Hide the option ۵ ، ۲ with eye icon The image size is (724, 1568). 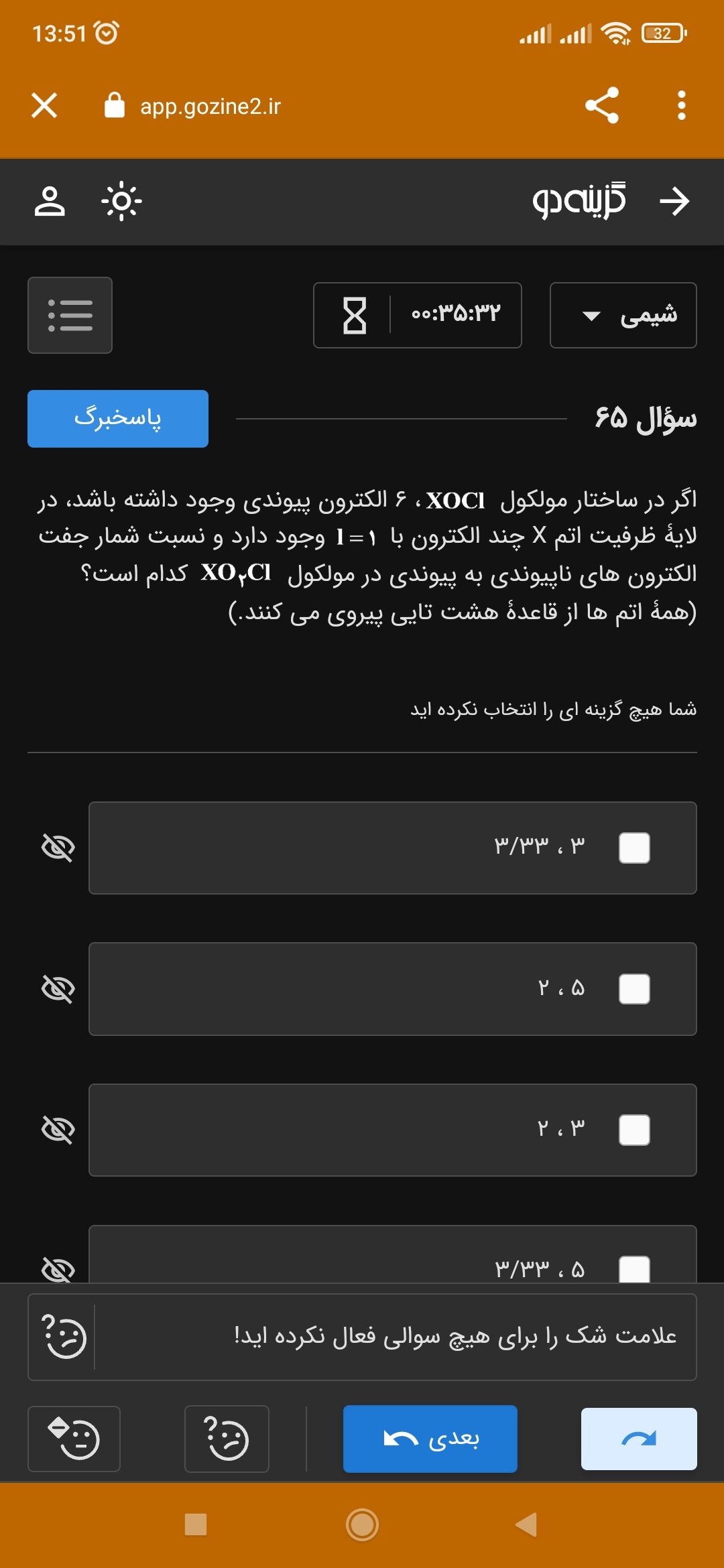coord(58,989)
